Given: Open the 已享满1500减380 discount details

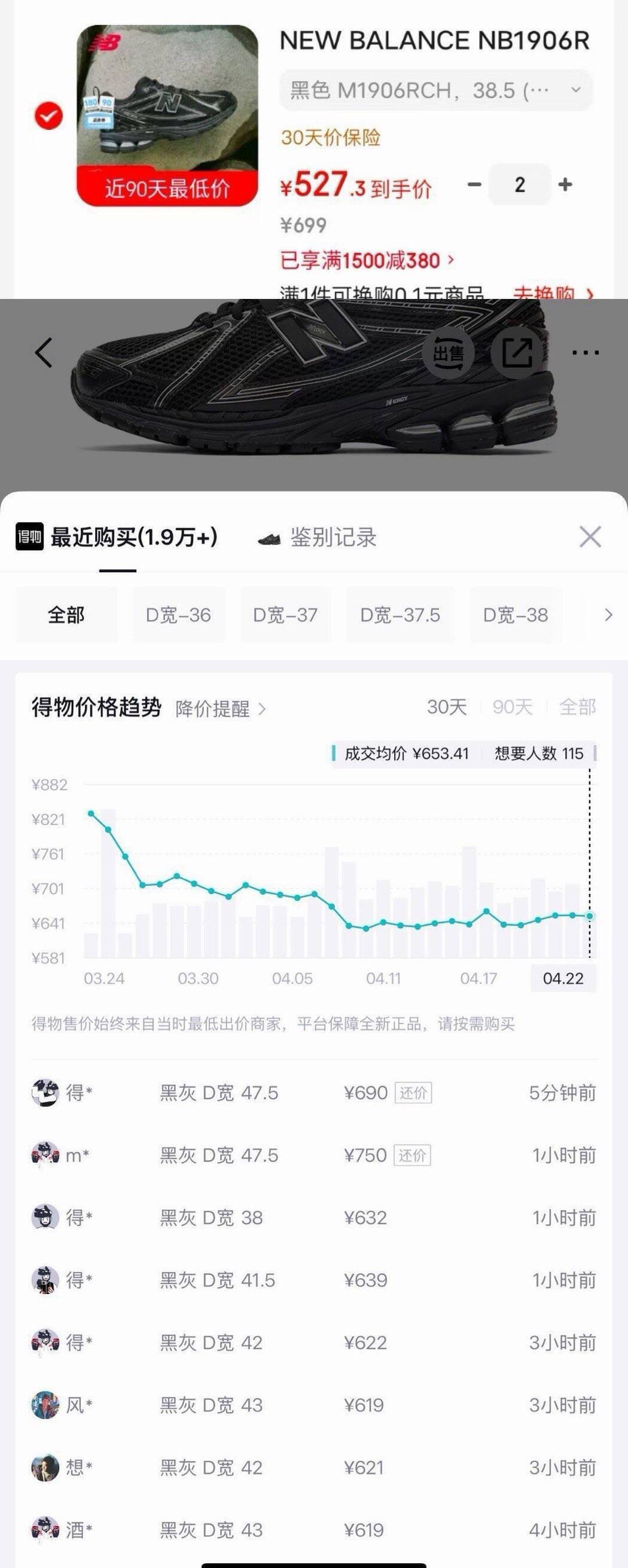Looking at the screenshot, I should coord(367,261).
